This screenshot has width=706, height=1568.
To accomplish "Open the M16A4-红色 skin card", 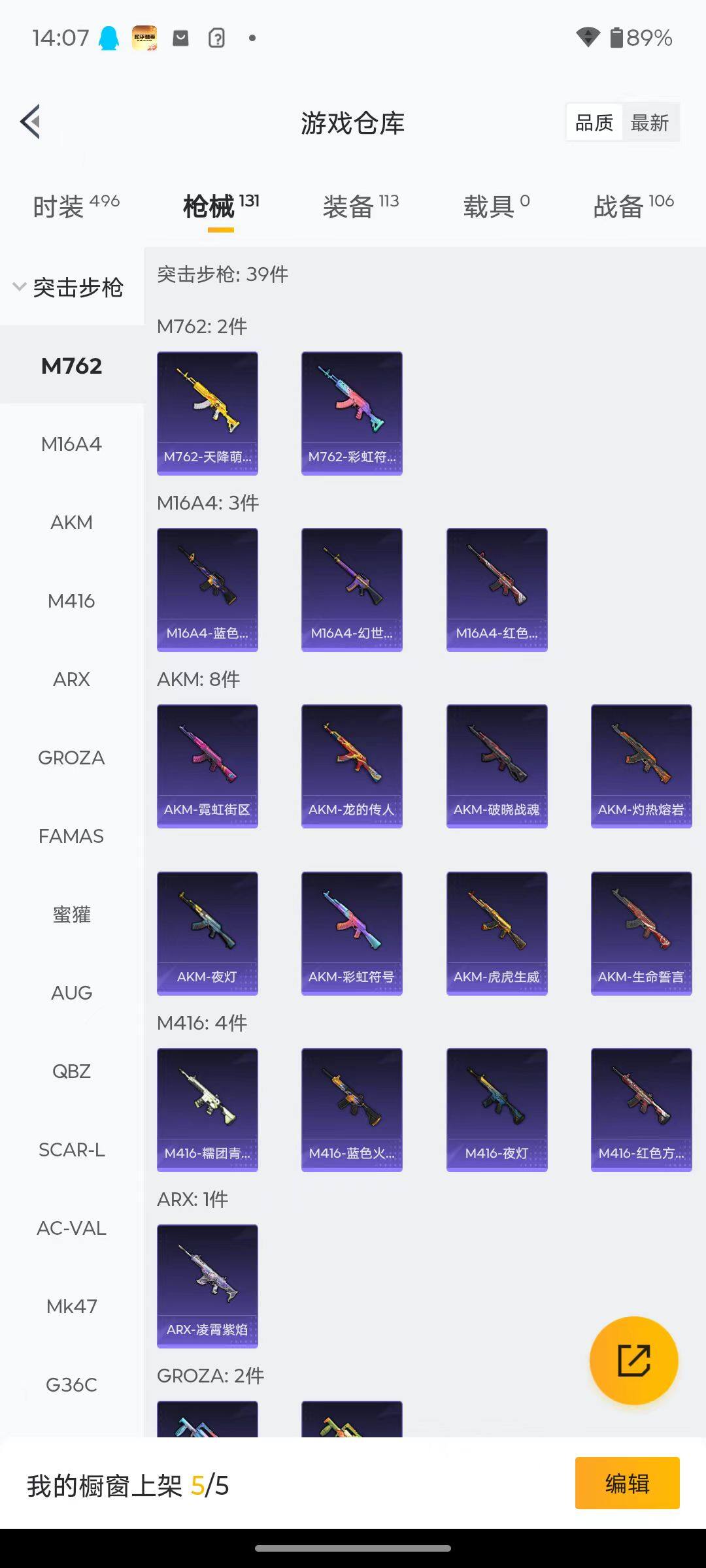I will (x=497, y=589).
